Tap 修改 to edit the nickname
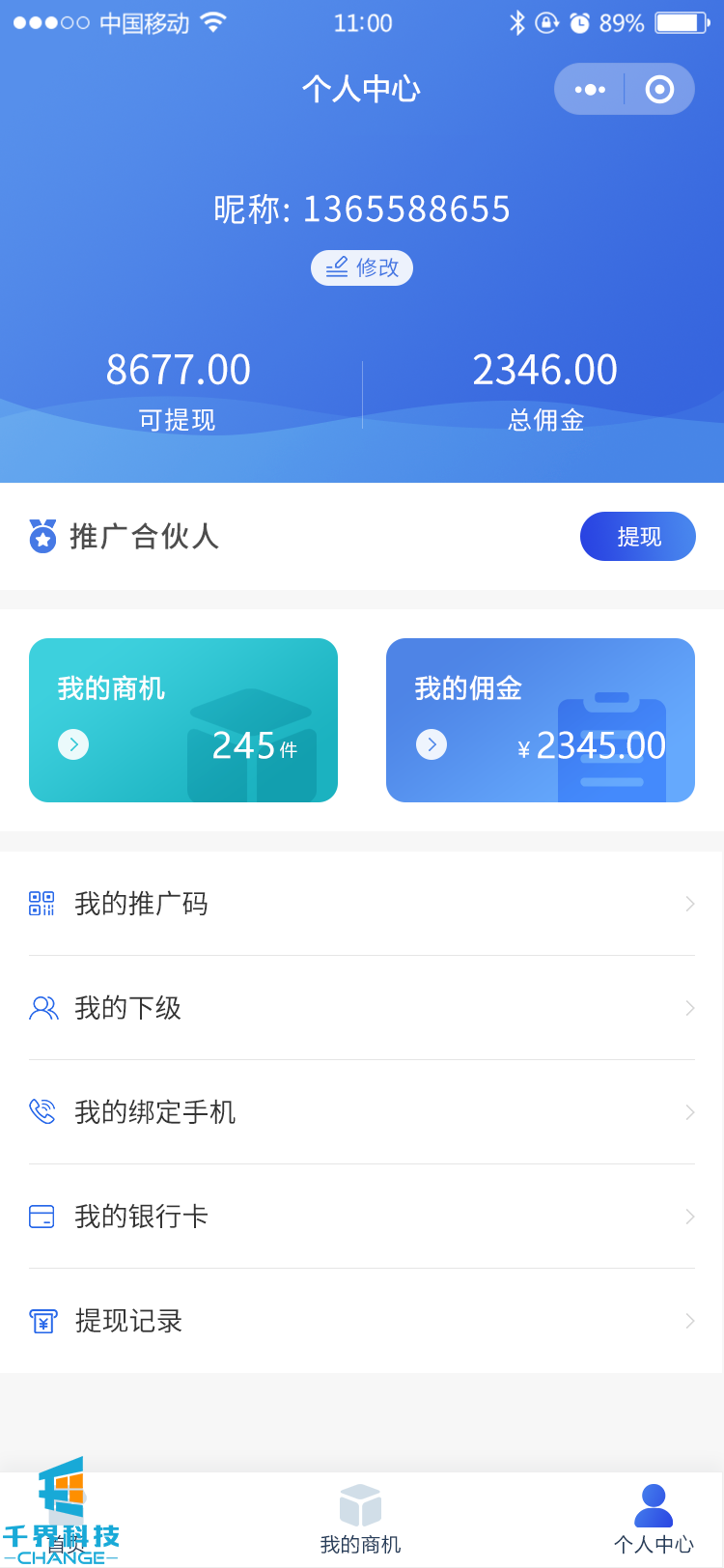The height and width of the screenshot is (1568, 724). pos(362,267)
